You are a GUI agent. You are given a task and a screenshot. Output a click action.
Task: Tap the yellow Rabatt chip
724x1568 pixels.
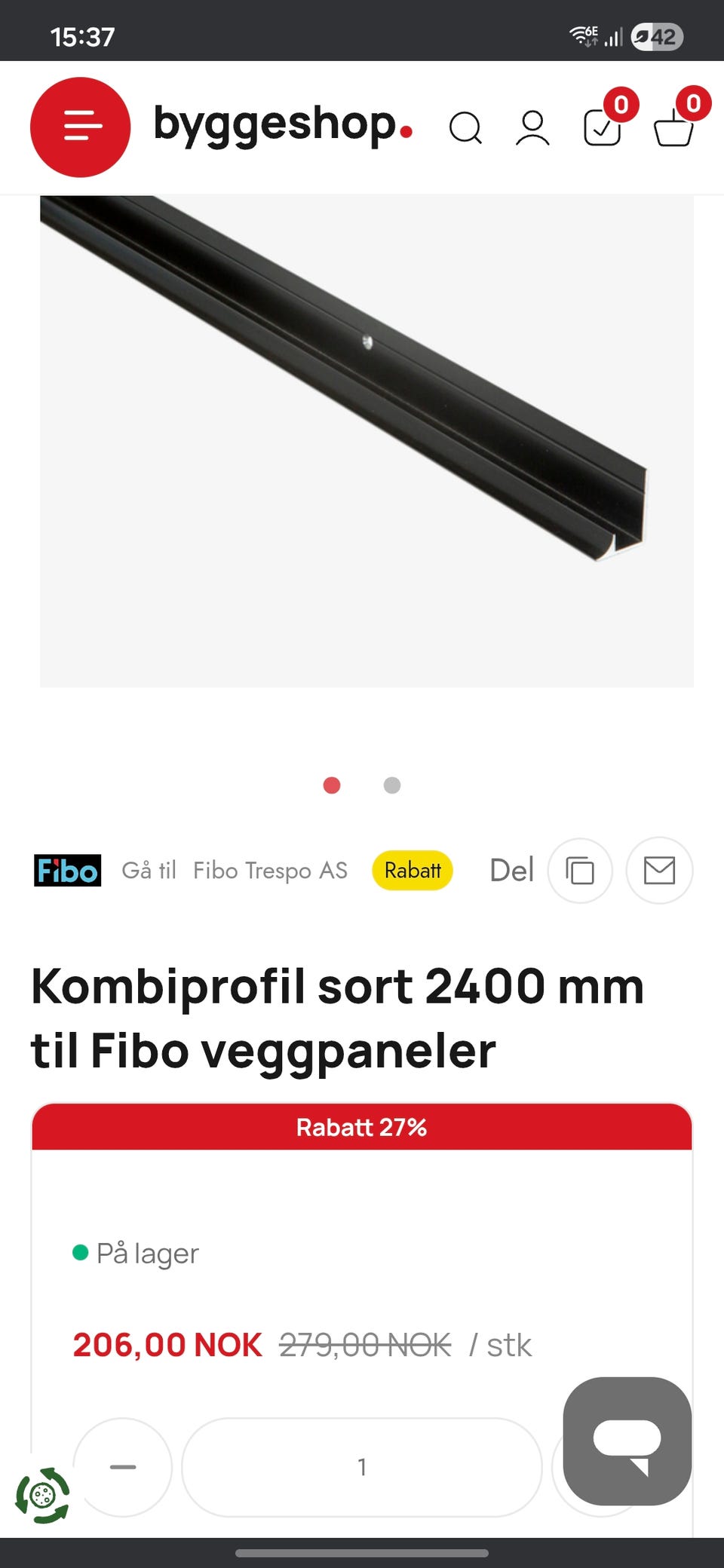point(413,871)
